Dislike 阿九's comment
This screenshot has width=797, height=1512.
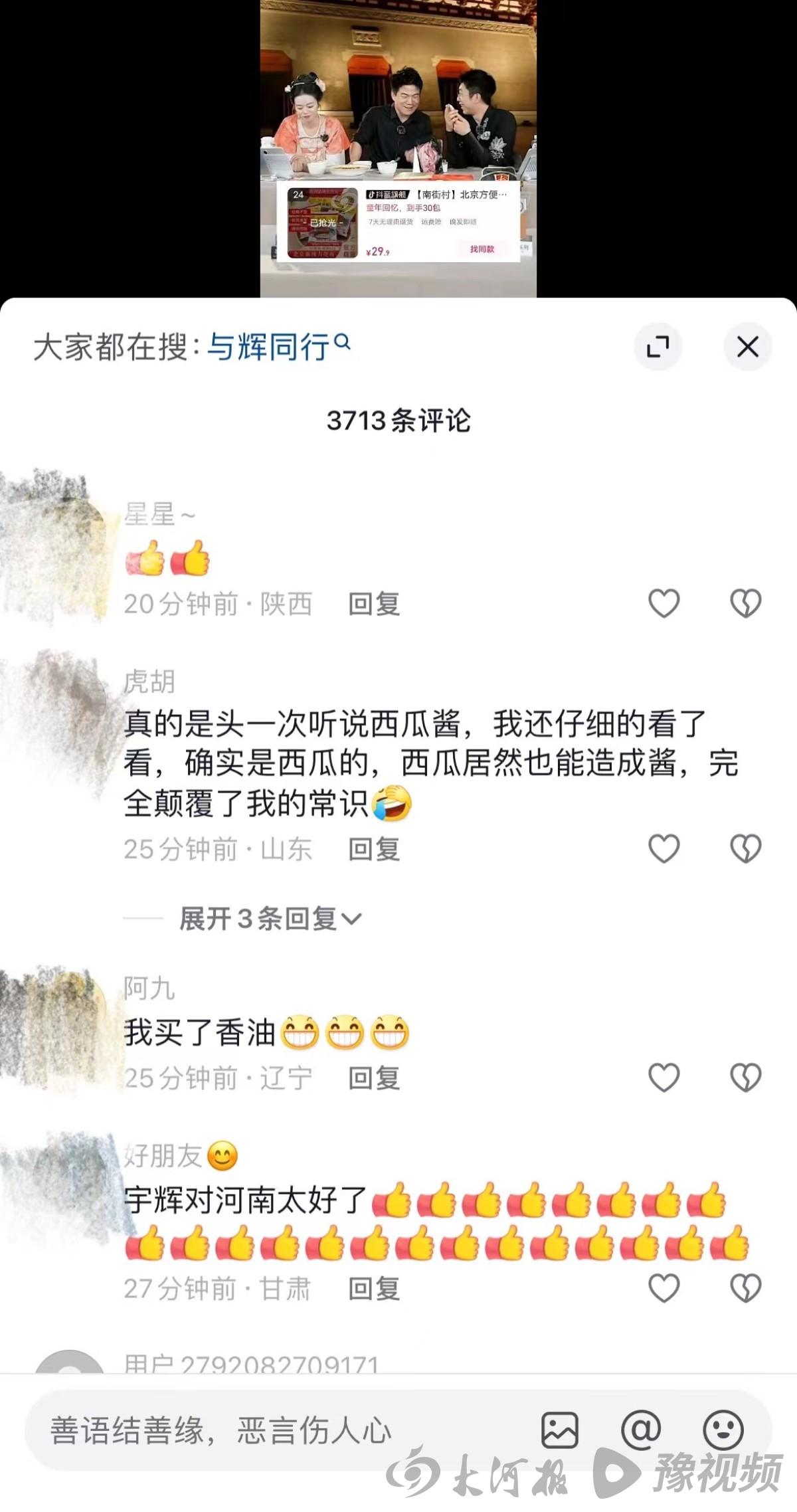(x=745, y=1077)
